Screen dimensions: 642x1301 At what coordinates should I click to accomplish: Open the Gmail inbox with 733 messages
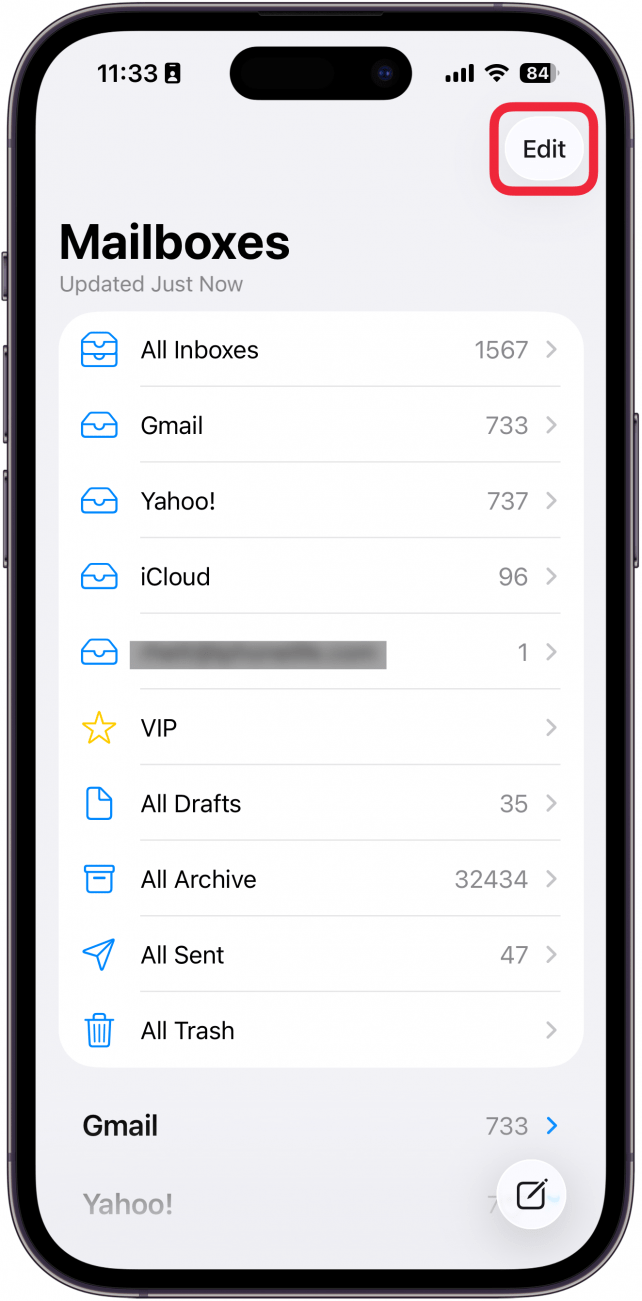coord(320,426)
